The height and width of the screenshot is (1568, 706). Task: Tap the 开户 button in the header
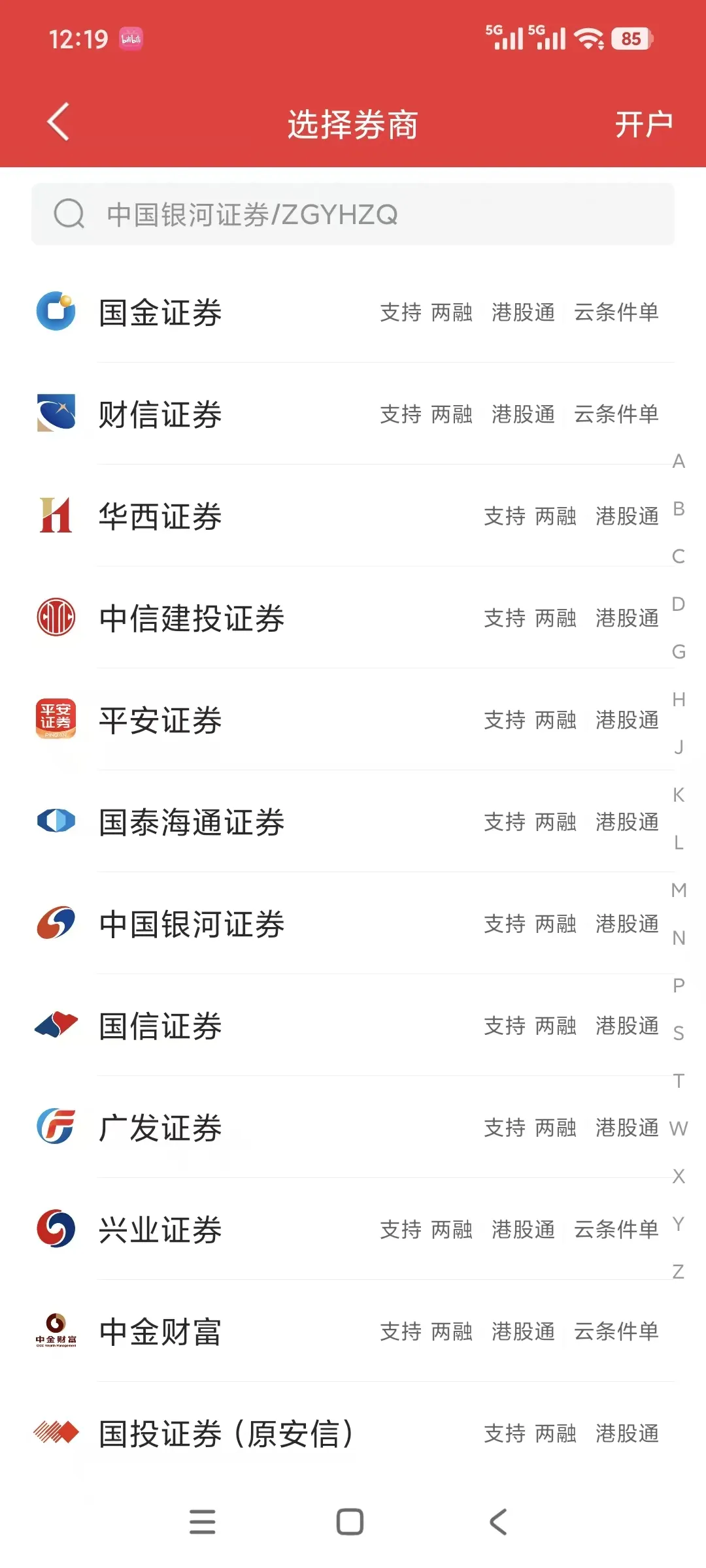pos(643,124)
